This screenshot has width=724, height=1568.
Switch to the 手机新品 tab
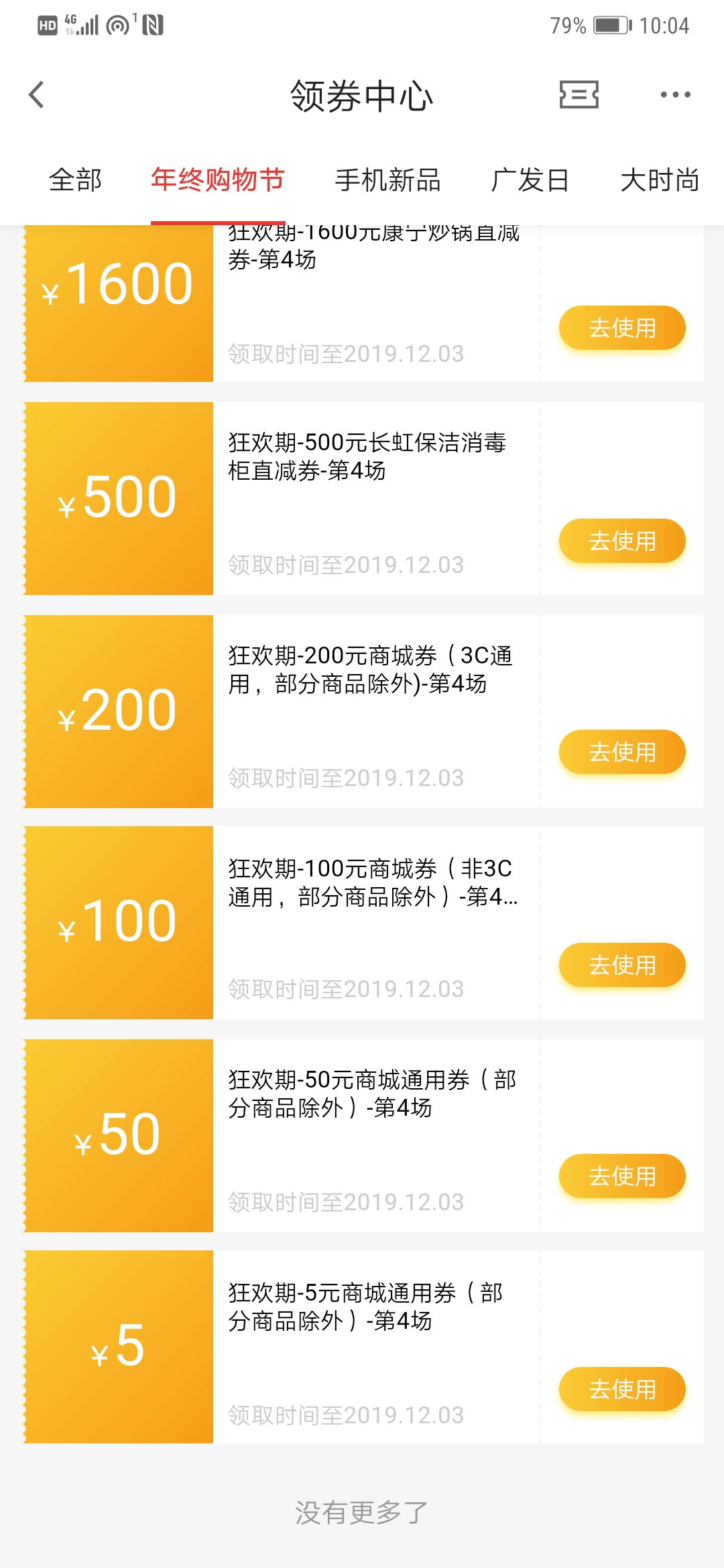point(387,180)
